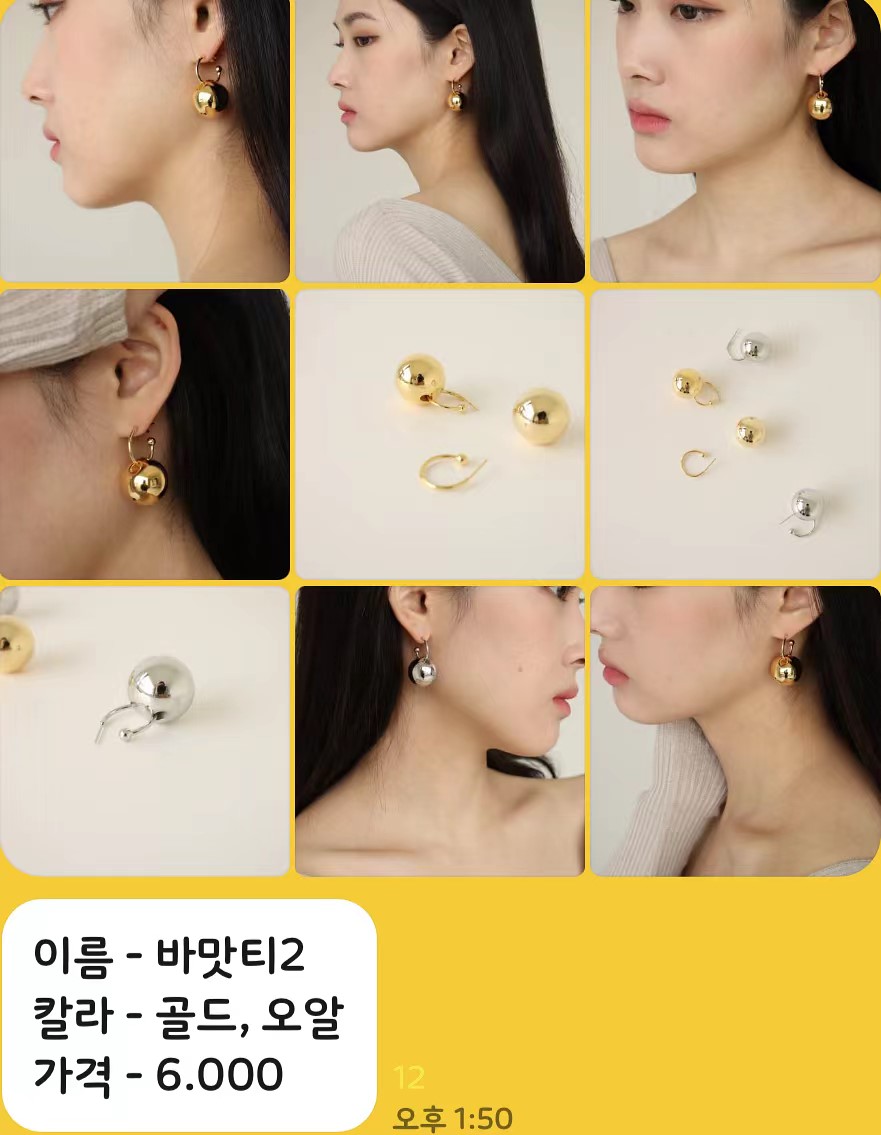
Task: Open photo of model with hand on neck
Action: click(735, 730)
